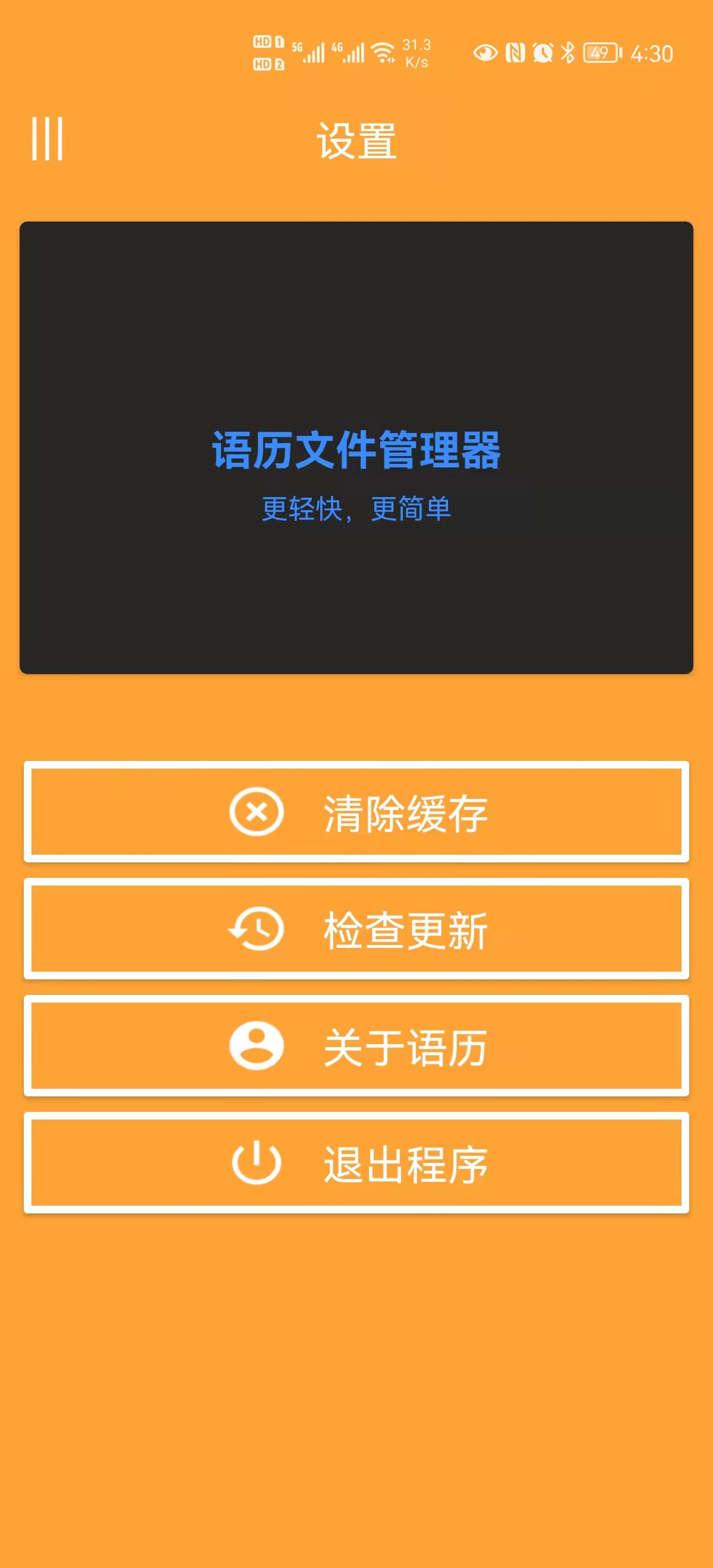Click the battery indicator showing 49
This screenshot has width=713, height=1568.
(x=599, y=53)
